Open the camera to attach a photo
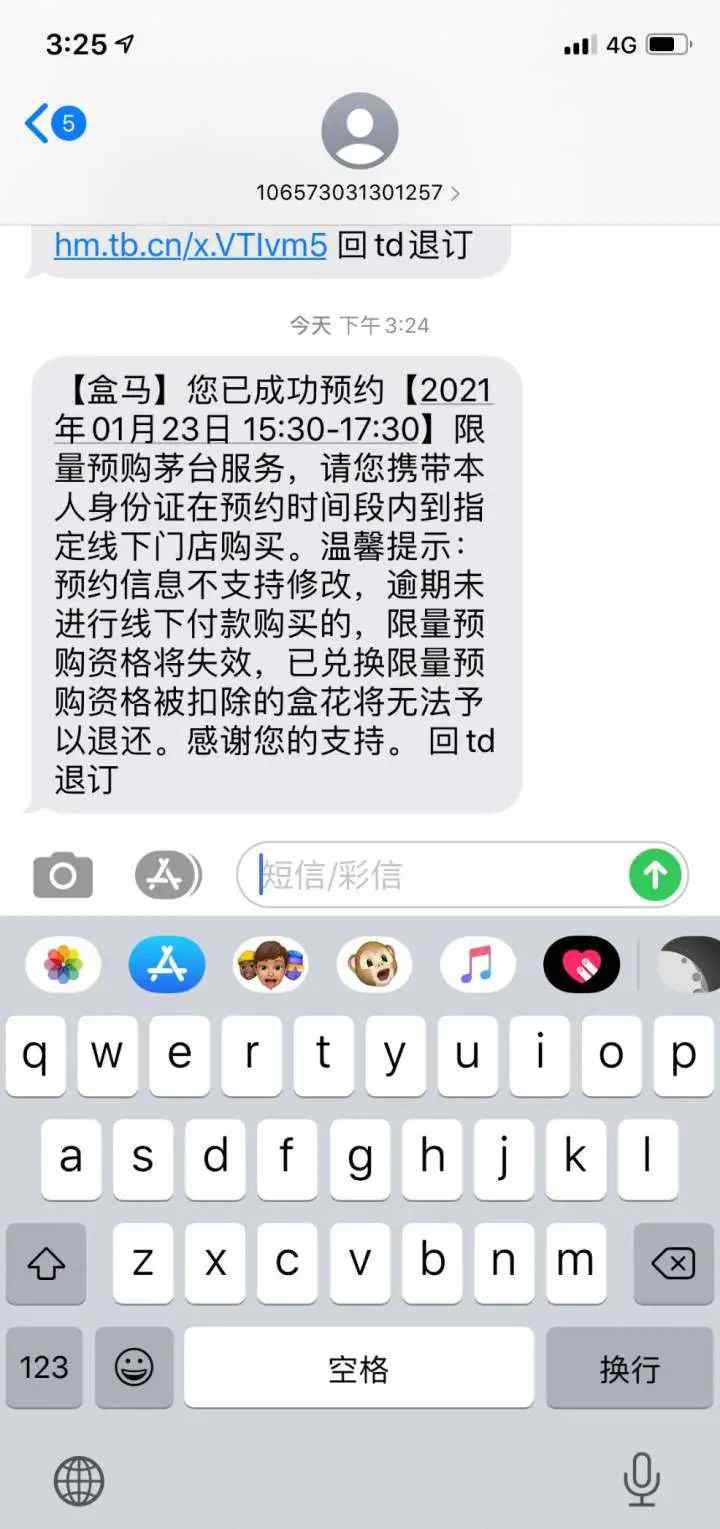This screenshot has height=1529, width=720. [x=63, y=876]
